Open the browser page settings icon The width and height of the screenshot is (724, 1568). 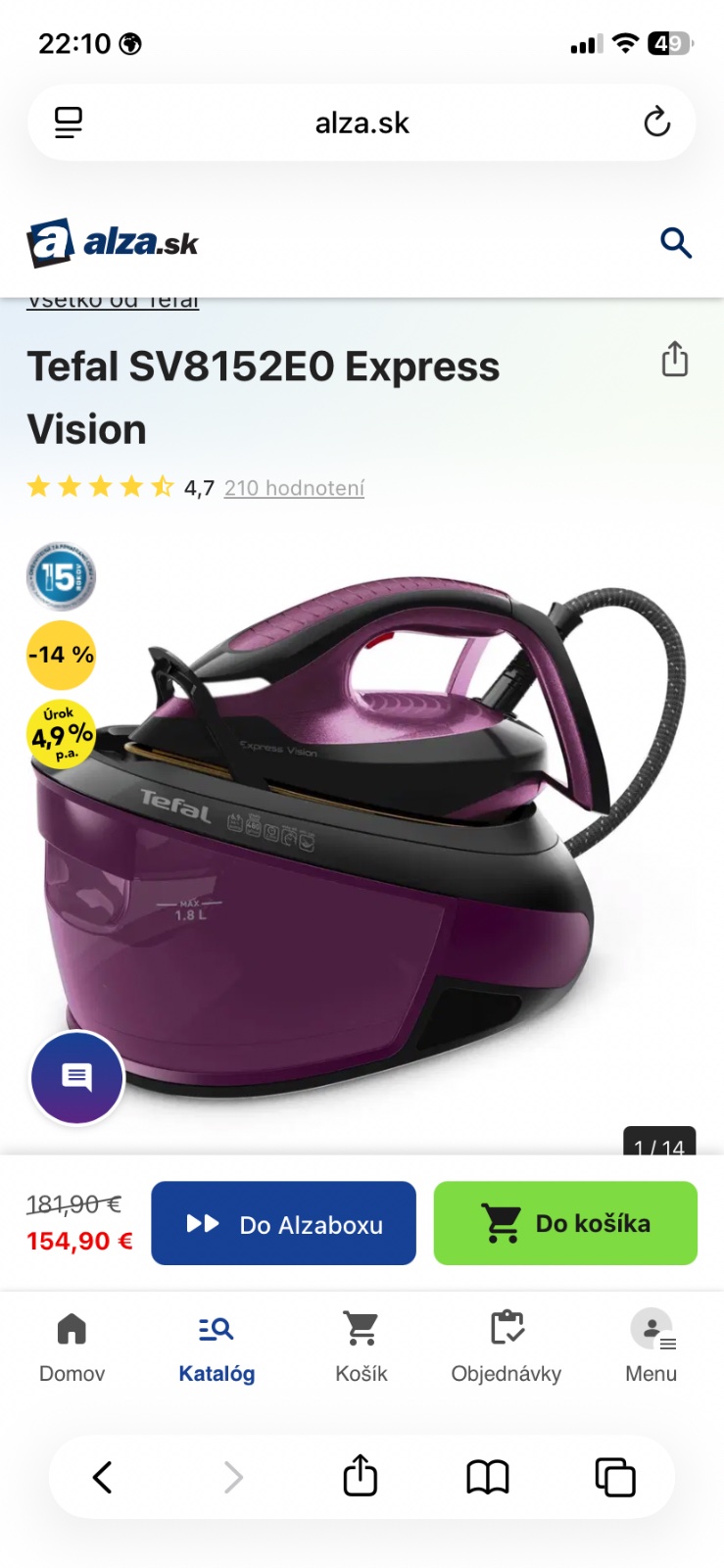(69, 122)
